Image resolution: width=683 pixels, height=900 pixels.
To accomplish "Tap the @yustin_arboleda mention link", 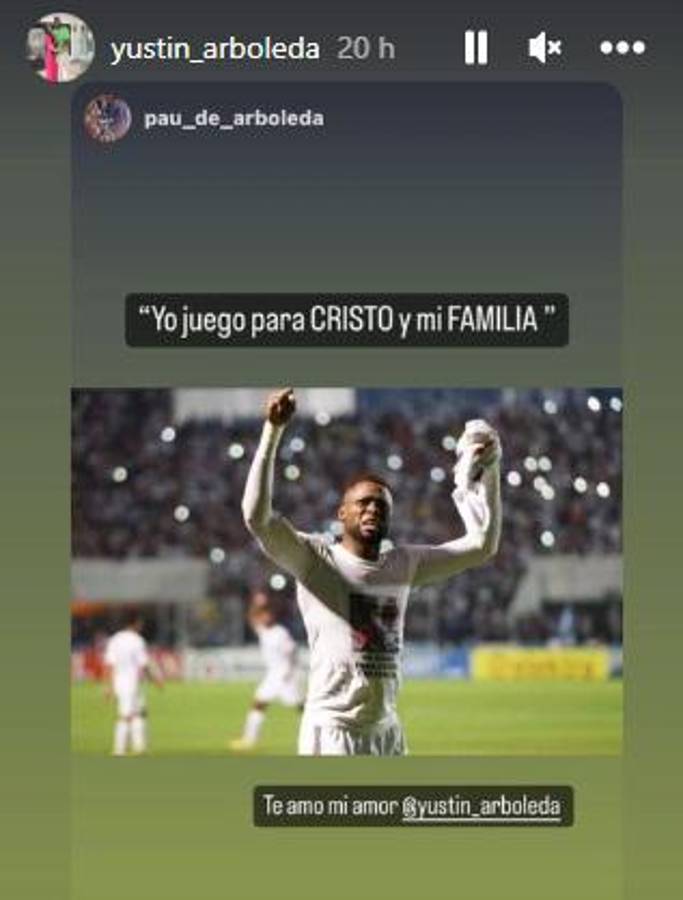I will point(481,806).
